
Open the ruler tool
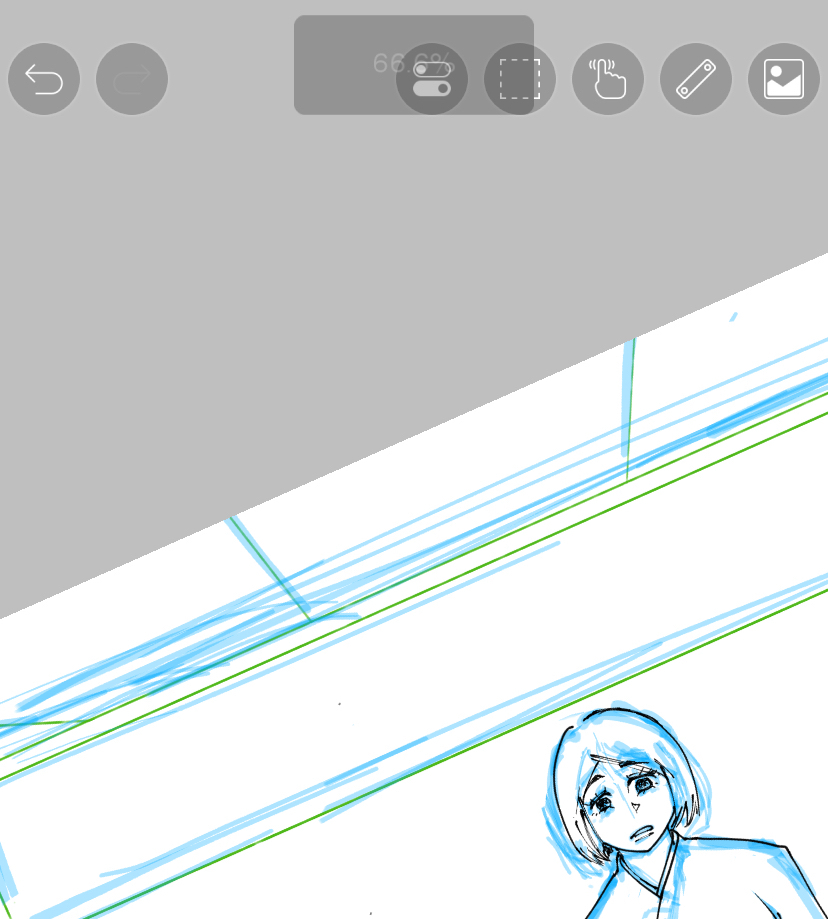click(x=696, y=79)
